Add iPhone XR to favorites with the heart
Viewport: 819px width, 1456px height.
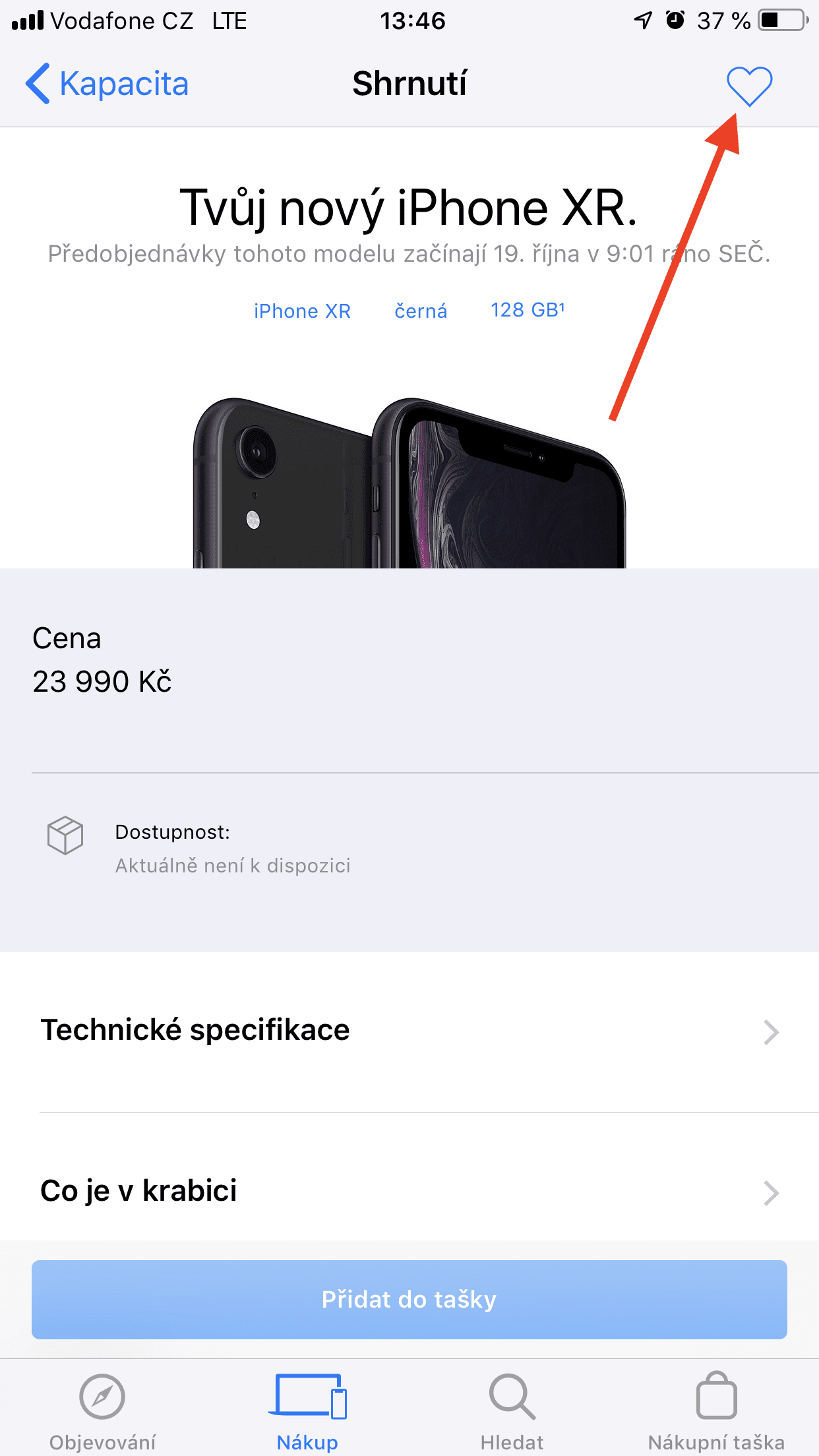point(750,86)
